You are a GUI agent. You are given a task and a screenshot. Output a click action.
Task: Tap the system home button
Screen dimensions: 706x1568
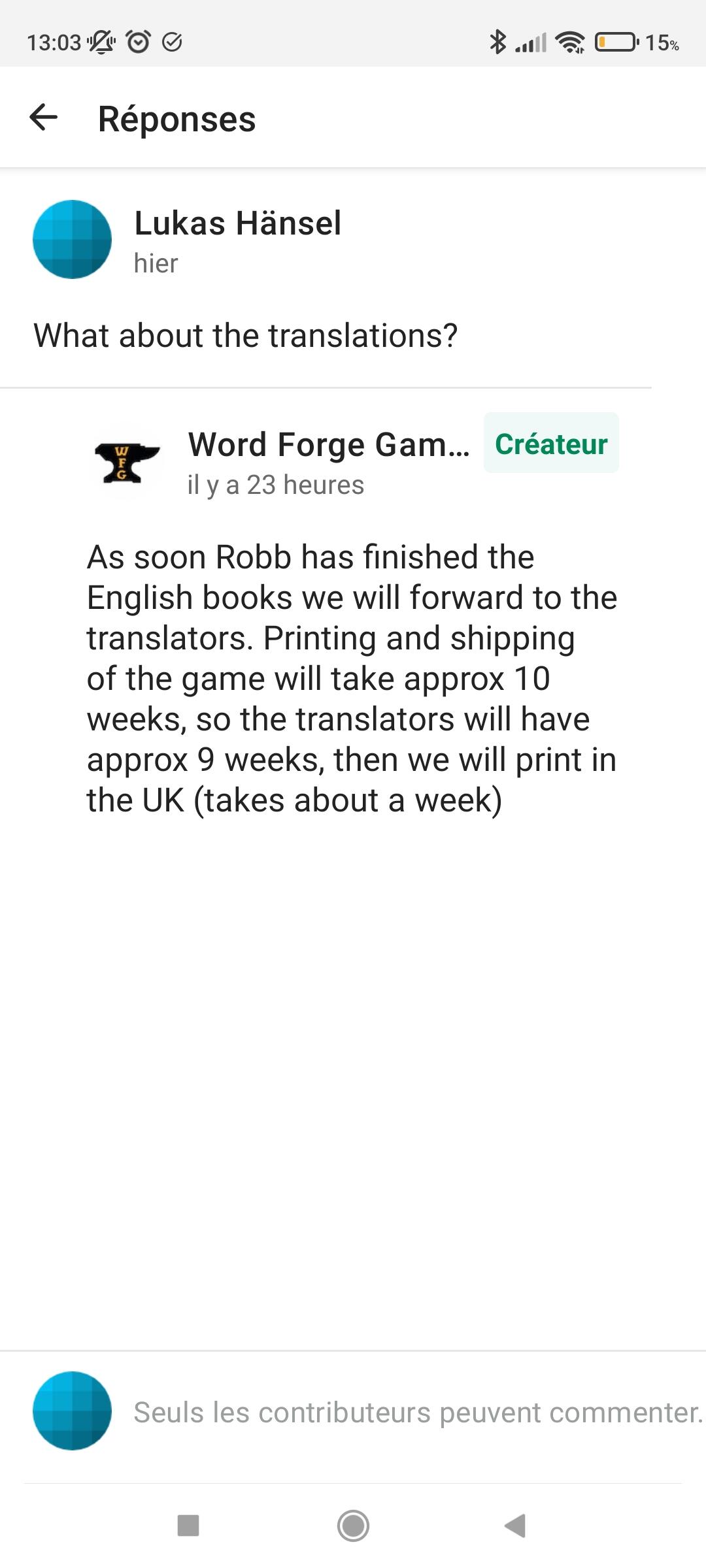coord(353,1526)
